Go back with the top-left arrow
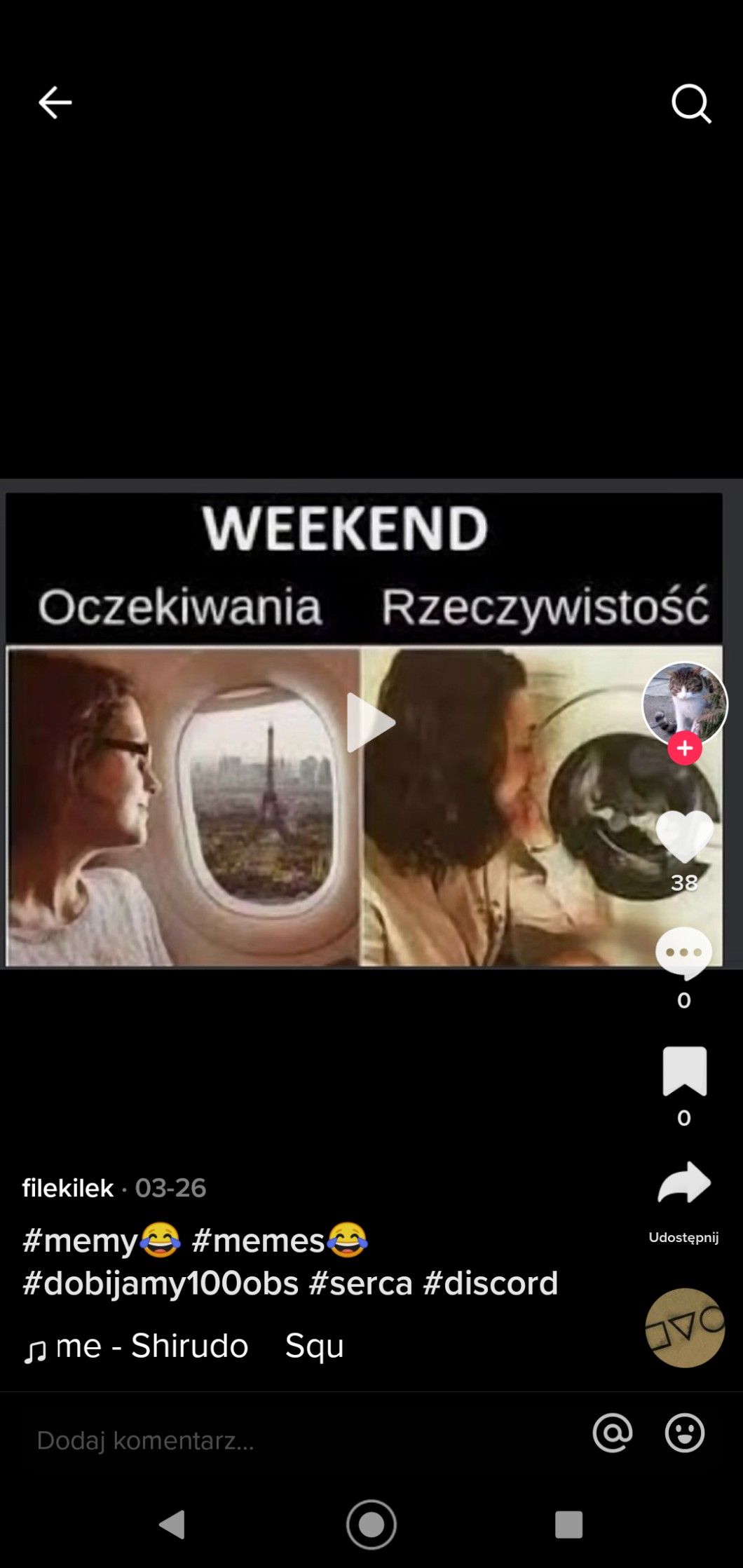Viewport: 743px width, 1568px height. (55, 103)
